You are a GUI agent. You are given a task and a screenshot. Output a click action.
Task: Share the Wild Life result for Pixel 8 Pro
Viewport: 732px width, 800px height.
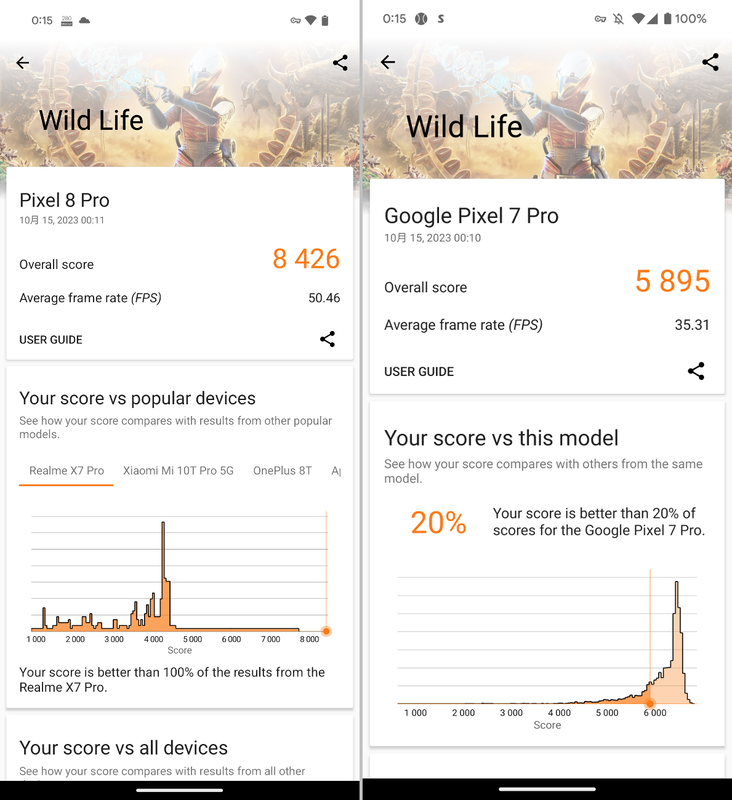339,62
